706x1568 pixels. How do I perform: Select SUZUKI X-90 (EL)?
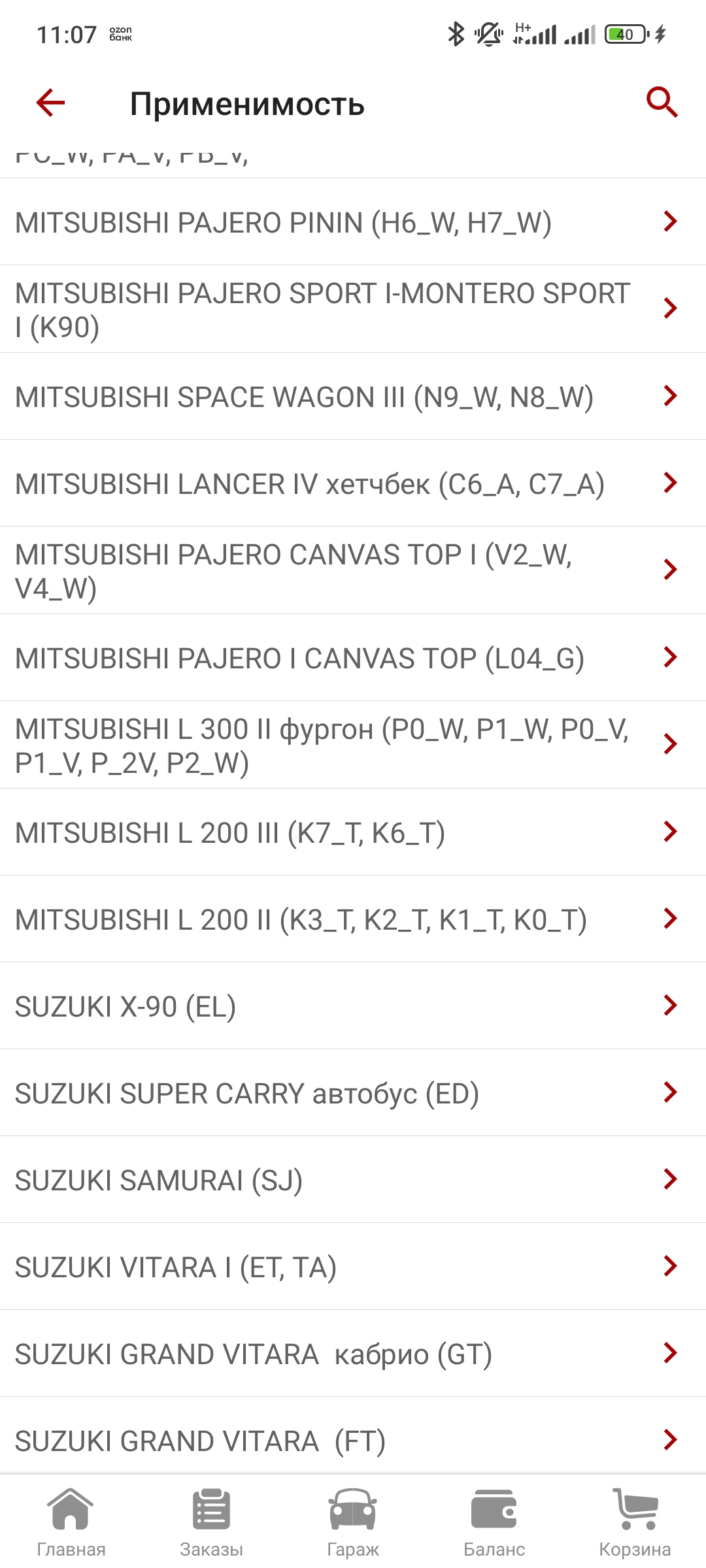(x=353, y=1006)
